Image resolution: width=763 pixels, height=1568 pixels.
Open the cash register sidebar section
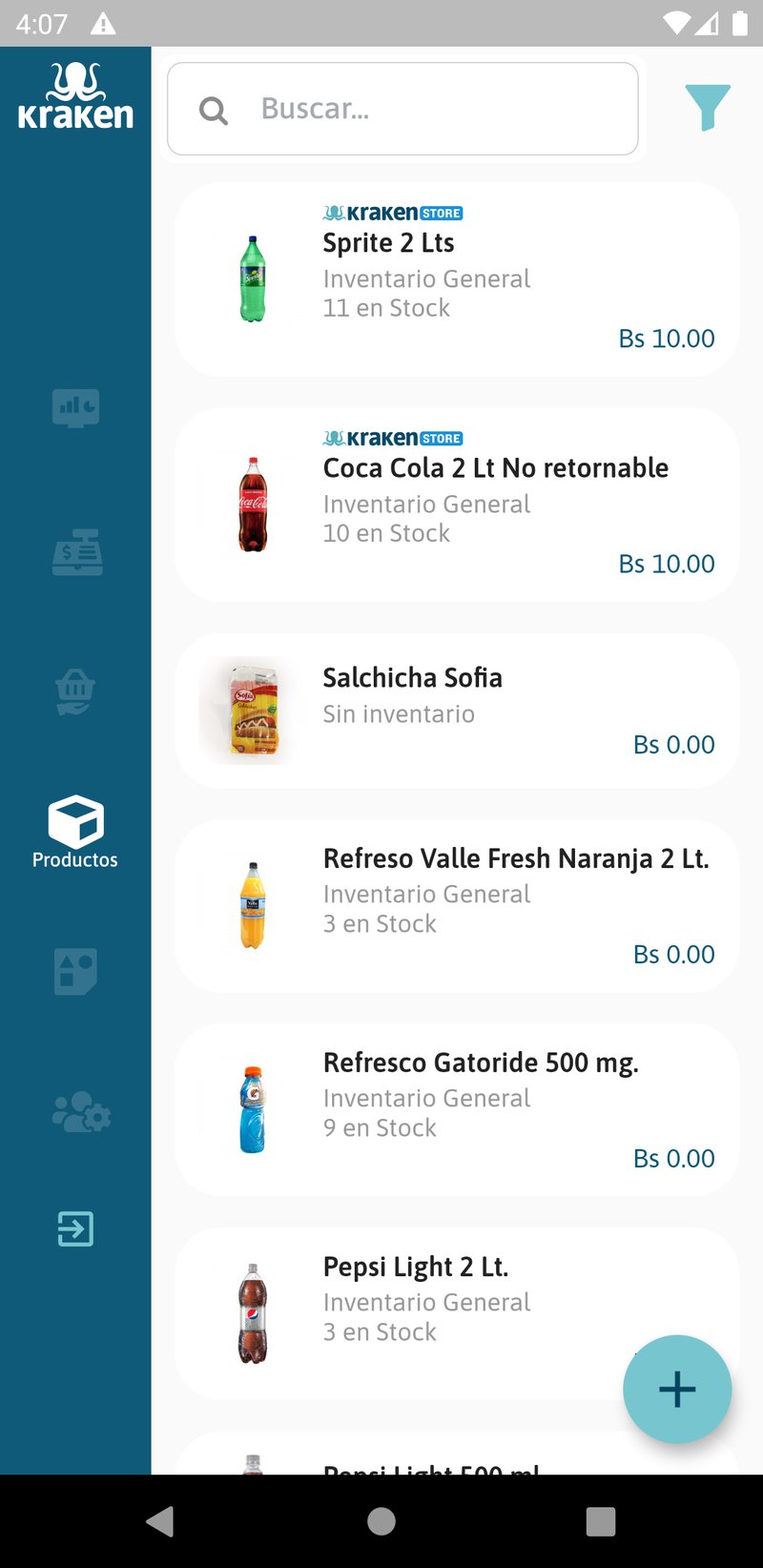(x=75, y=552)
